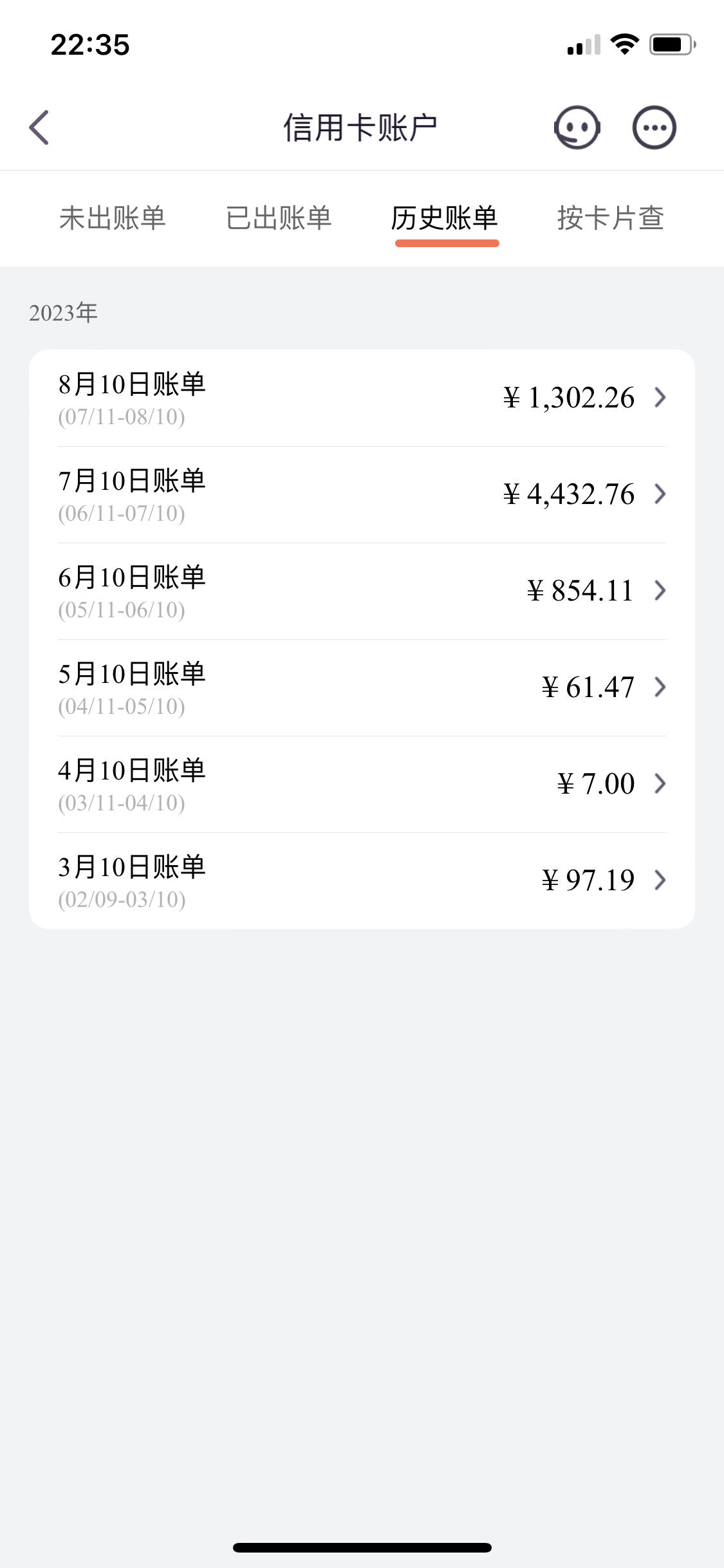View the 6月10日账单 details
724x1568 pixels.
tap(362, 592)
